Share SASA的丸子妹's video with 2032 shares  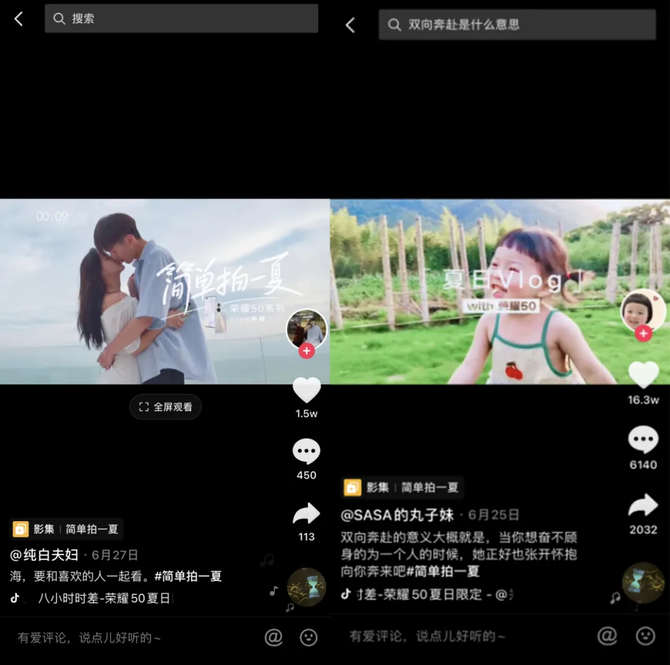point(643,505)
